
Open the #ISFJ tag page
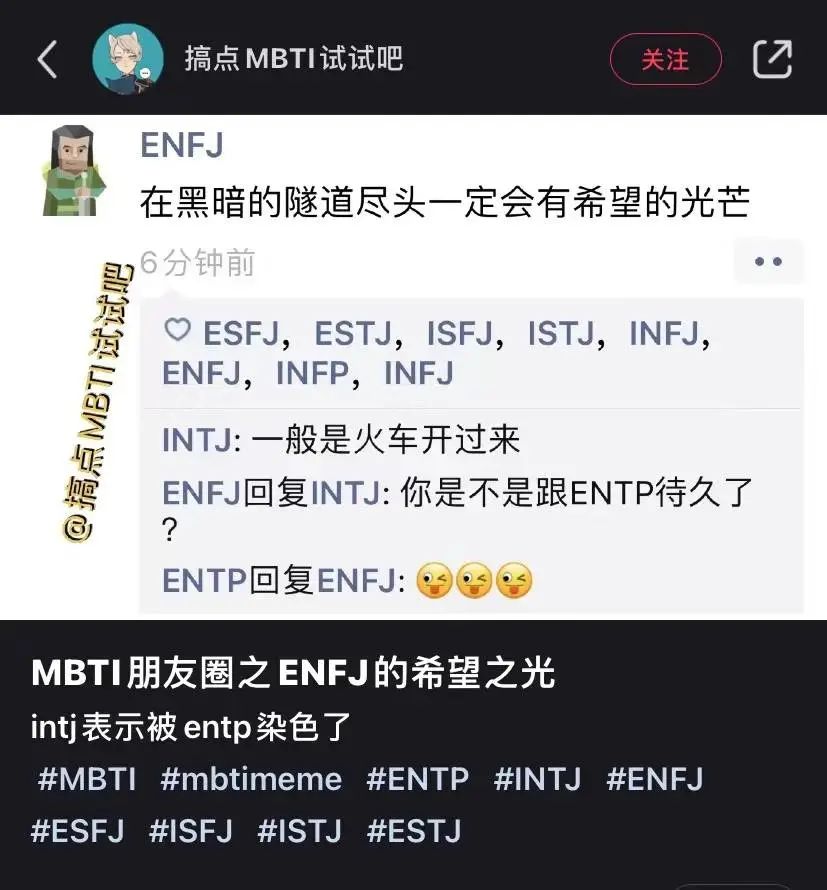190,830
